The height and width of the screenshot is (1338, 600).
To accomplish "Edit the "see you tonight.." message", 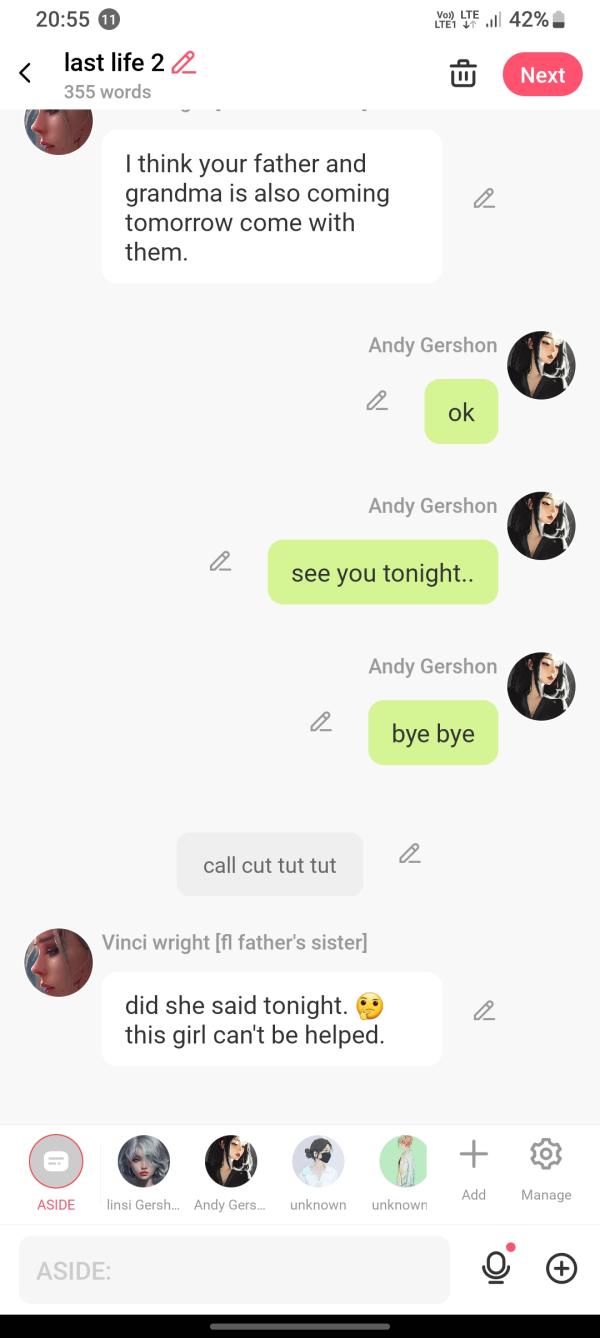I will click(220, 561).
